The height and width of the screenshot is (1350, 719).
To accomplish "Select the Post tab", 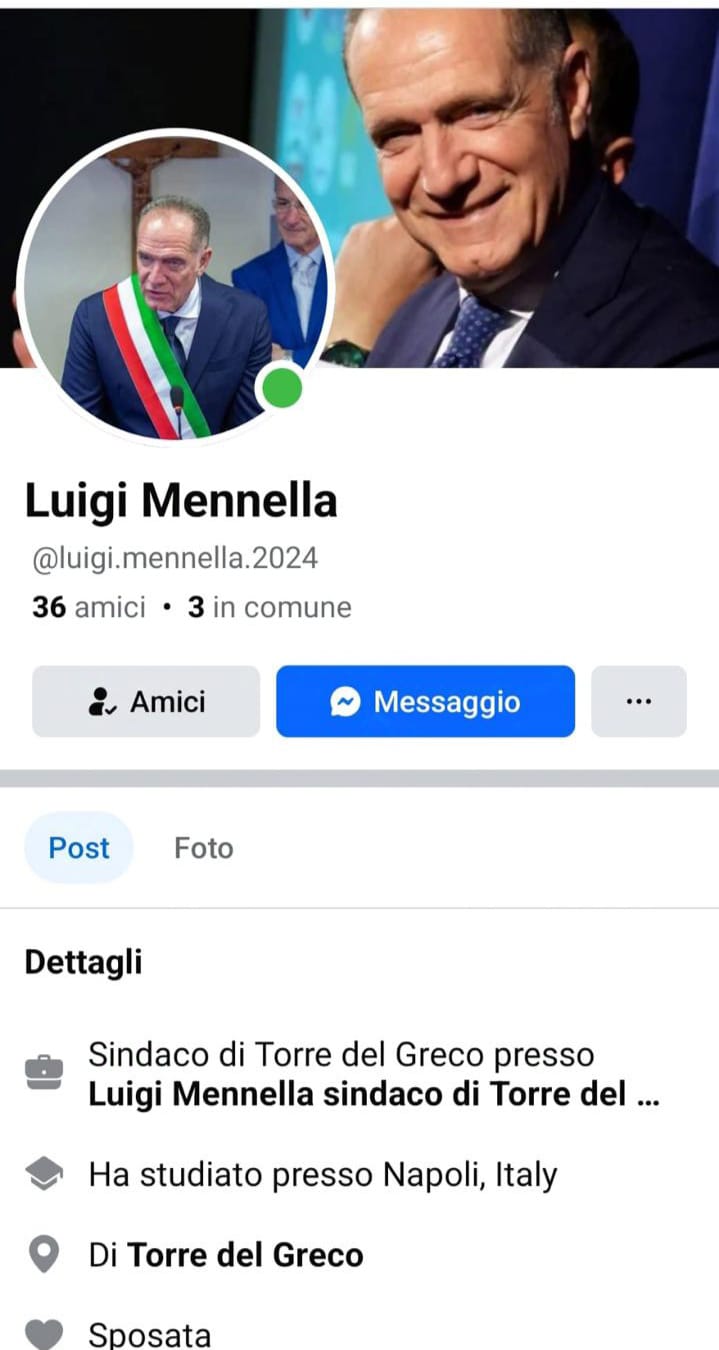I will pos(79,848).
